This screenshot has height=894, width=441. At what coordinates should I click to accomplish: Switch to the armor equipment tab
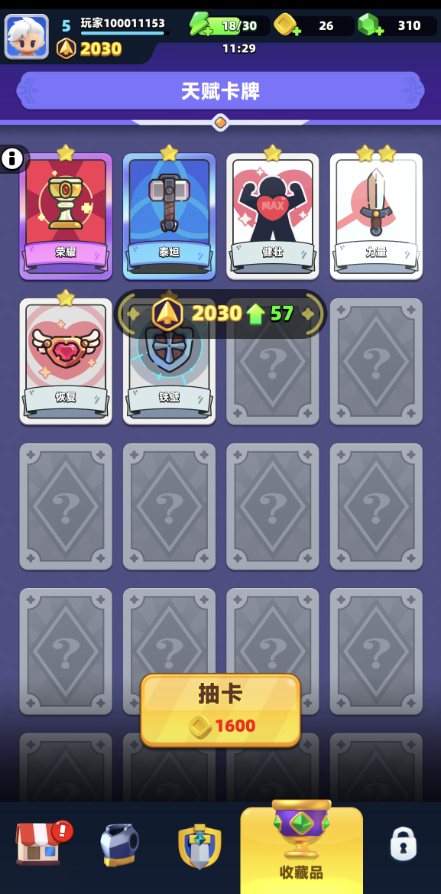click(x=119, y=845)
